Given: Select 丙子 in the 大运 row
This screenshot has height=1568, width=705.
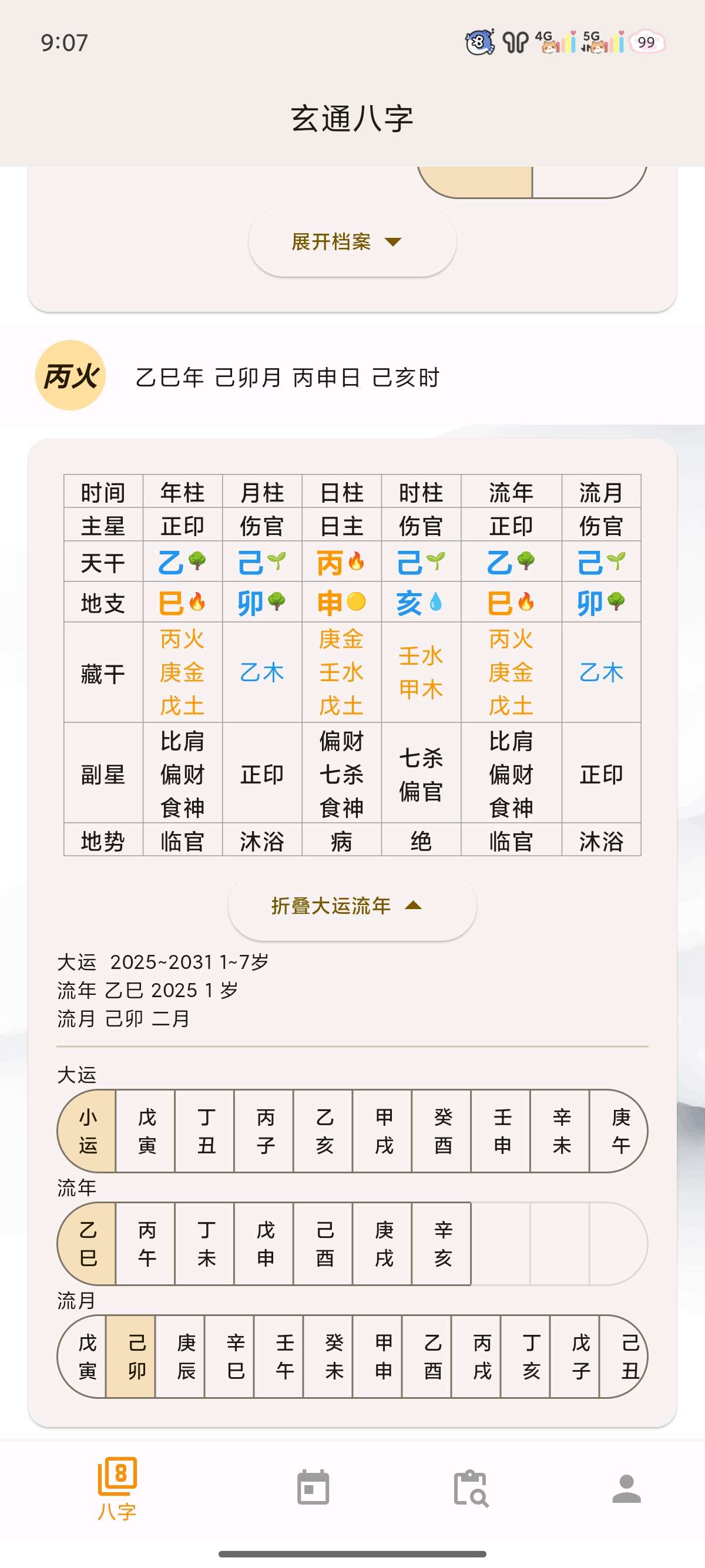Looking at the screenshot, I should point(265,1131).
